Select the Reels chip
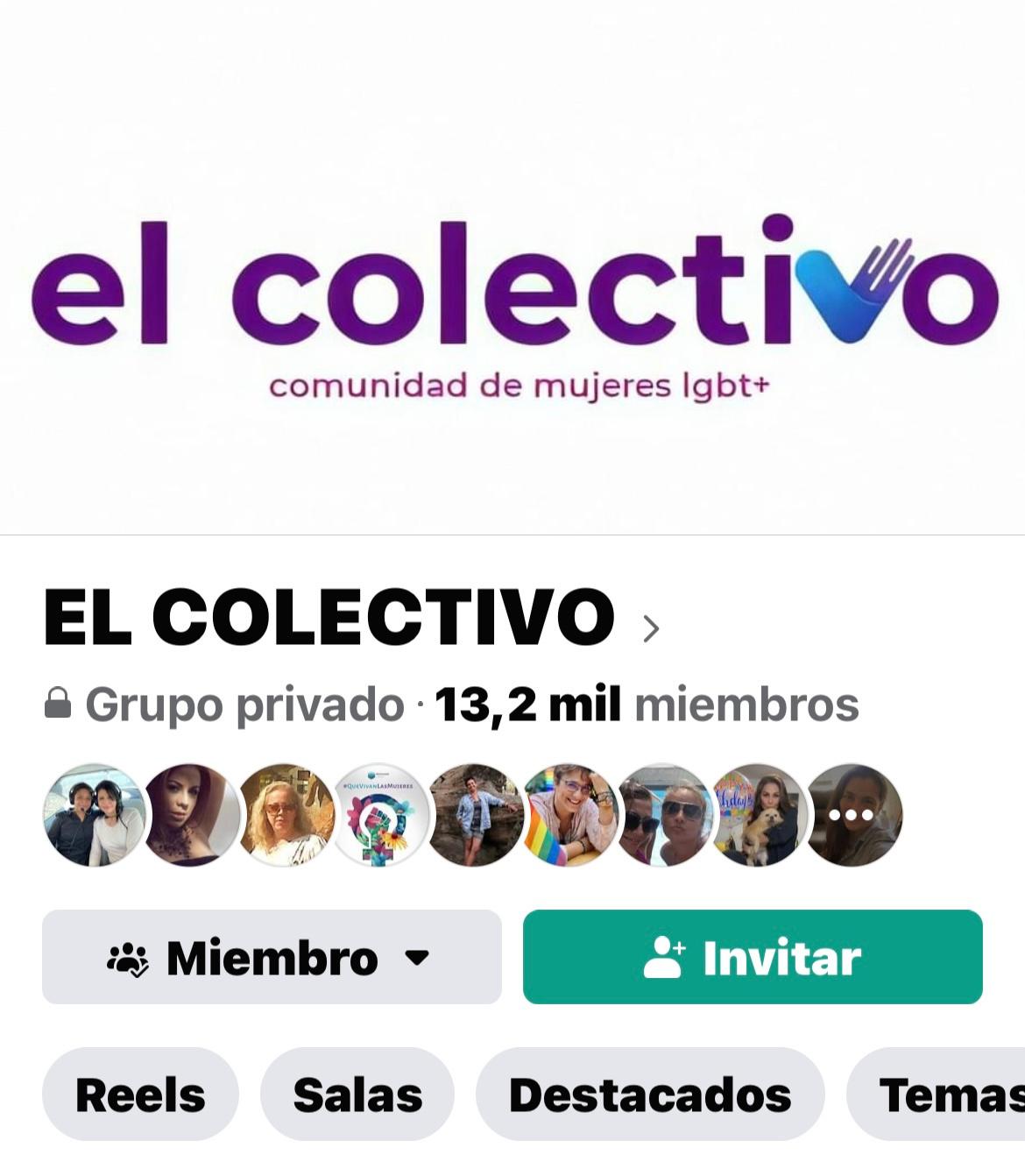 point(140,1095)
